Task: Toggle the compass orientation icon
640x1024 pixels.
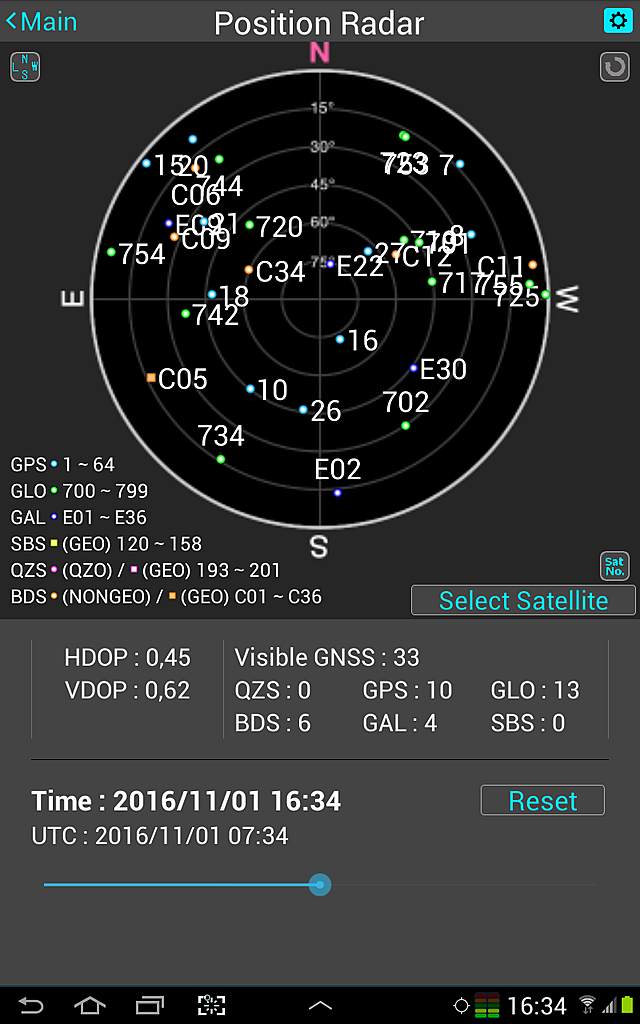Action: [25, 67]
